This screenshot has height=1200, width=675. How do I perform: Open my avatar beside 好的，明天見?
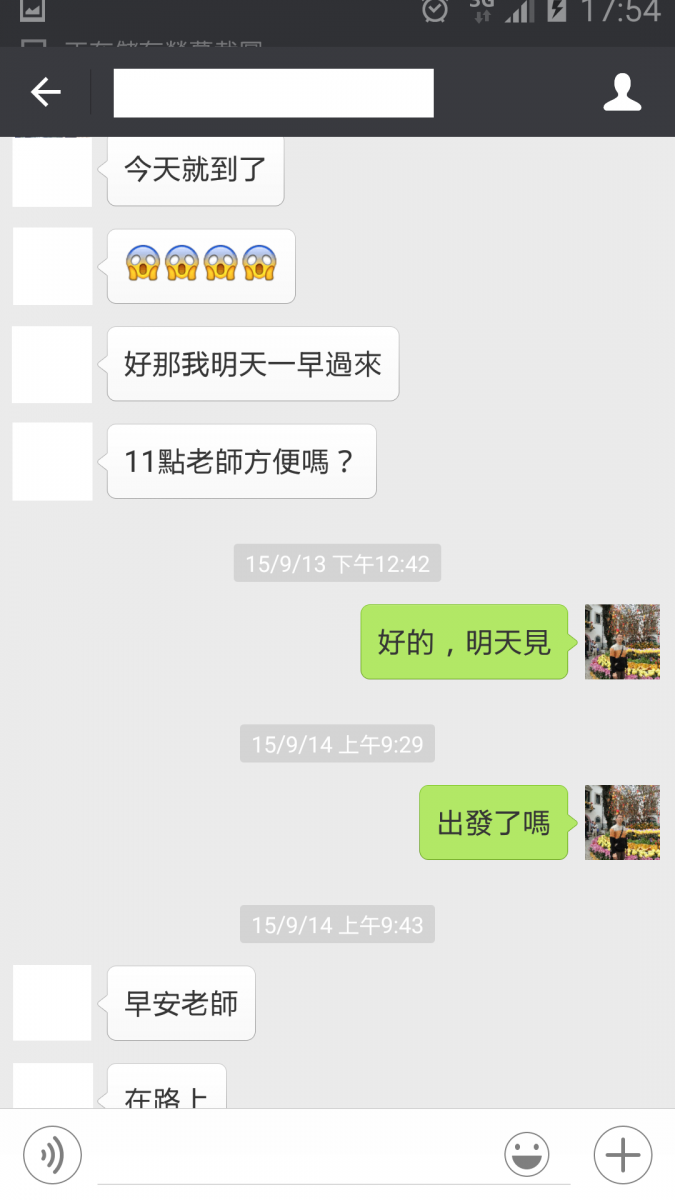point(622,642)
